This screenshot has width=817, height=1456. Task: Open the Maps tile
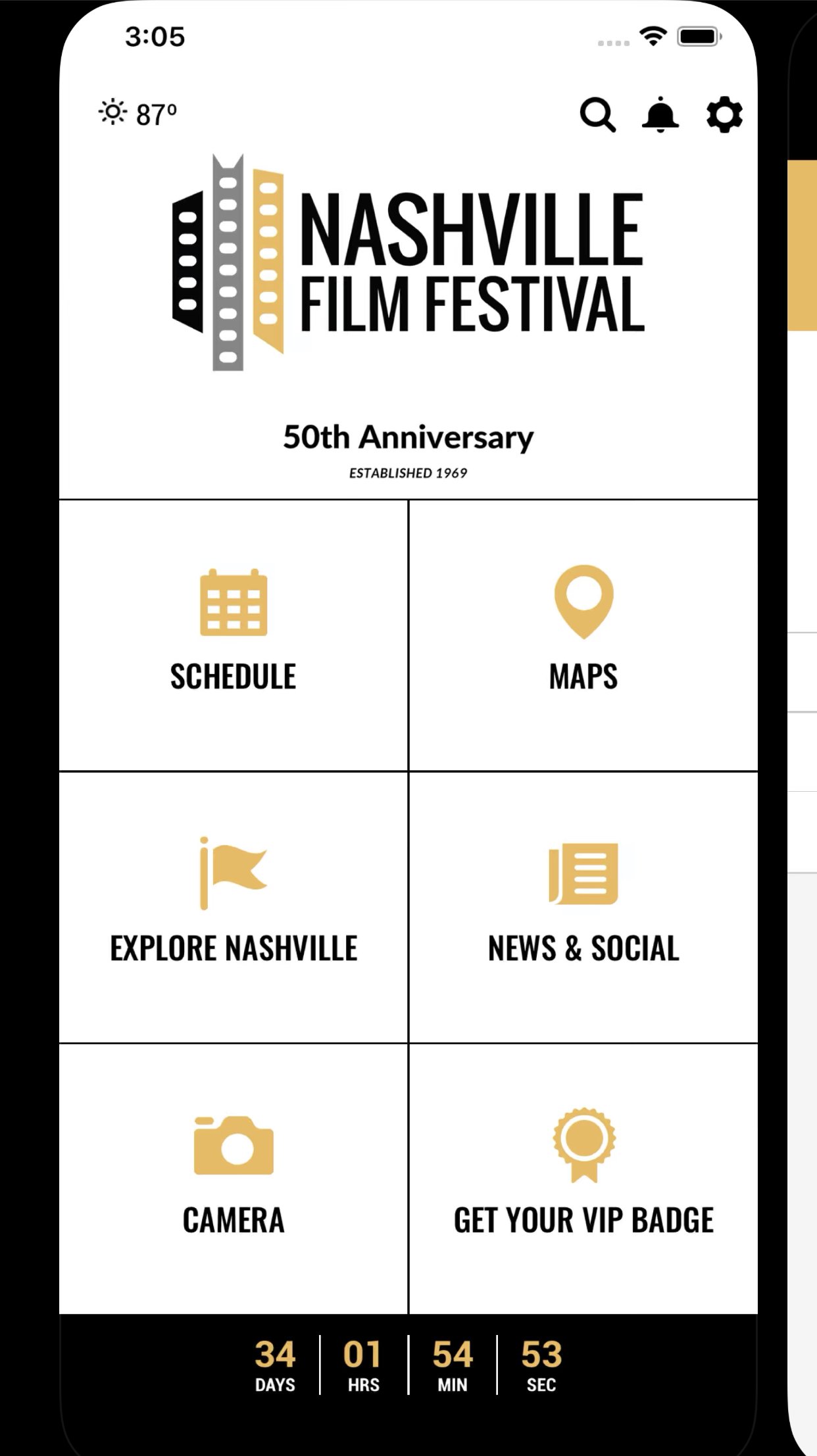[x=583, y=635]
